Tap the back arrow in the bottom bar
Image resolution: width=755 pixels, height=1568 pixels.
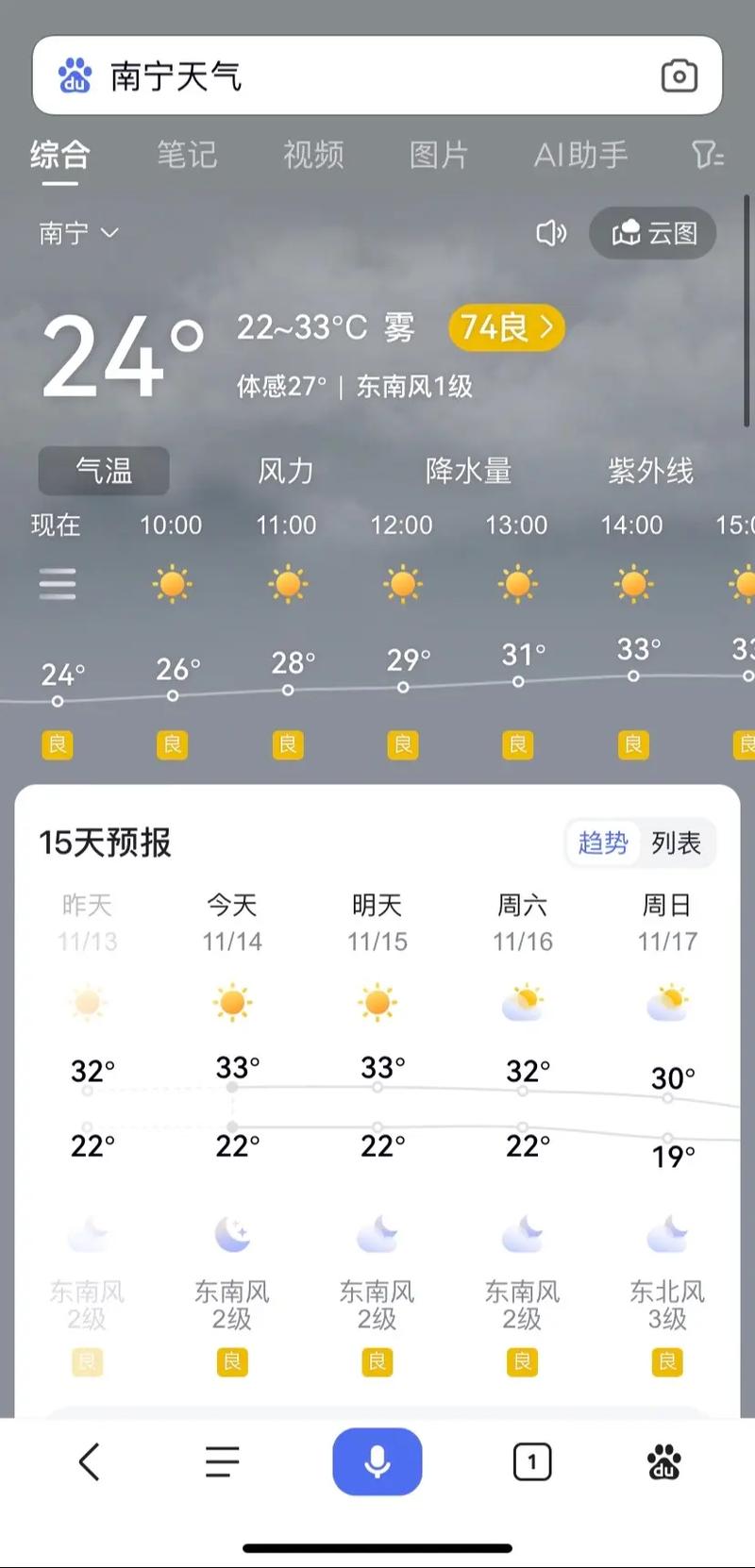pos(90,1461)
